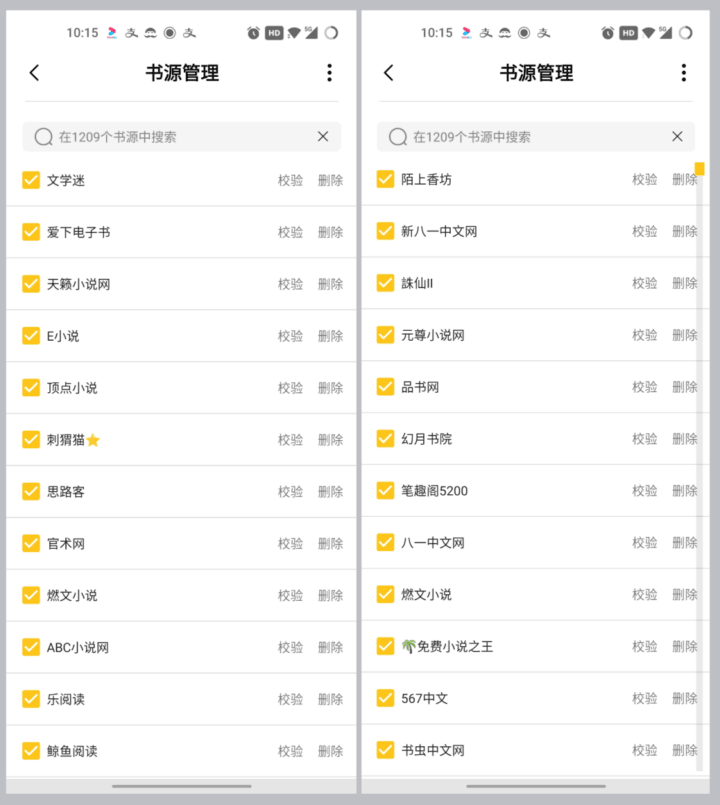Verify the 567中文 source
The height and width of the screenshot is (805, 720).
click(644, 698)
